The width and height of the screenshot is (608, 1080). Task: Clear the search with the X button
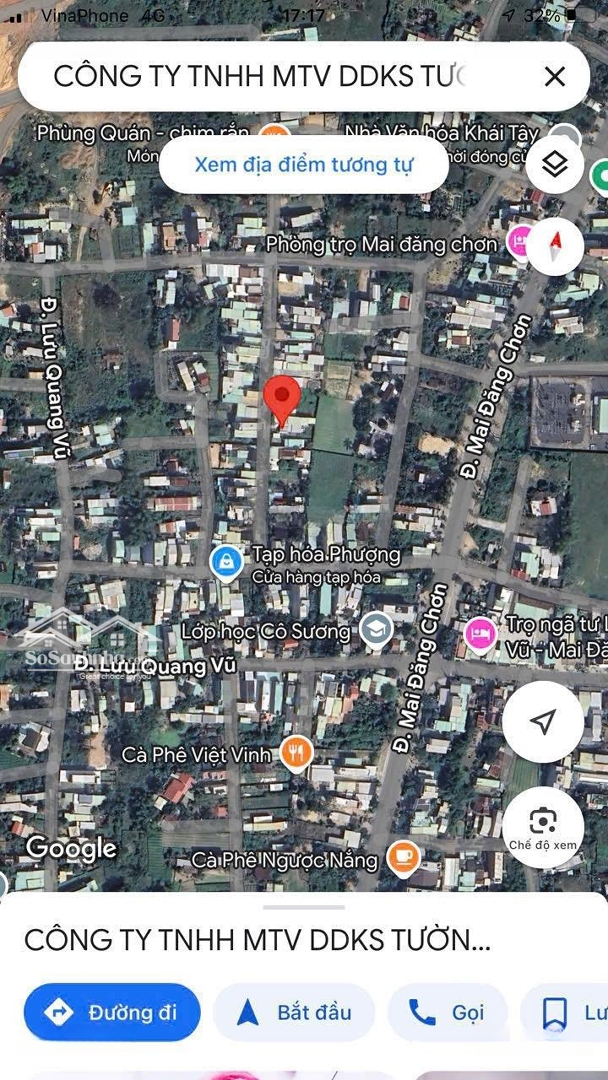point(554,77)
